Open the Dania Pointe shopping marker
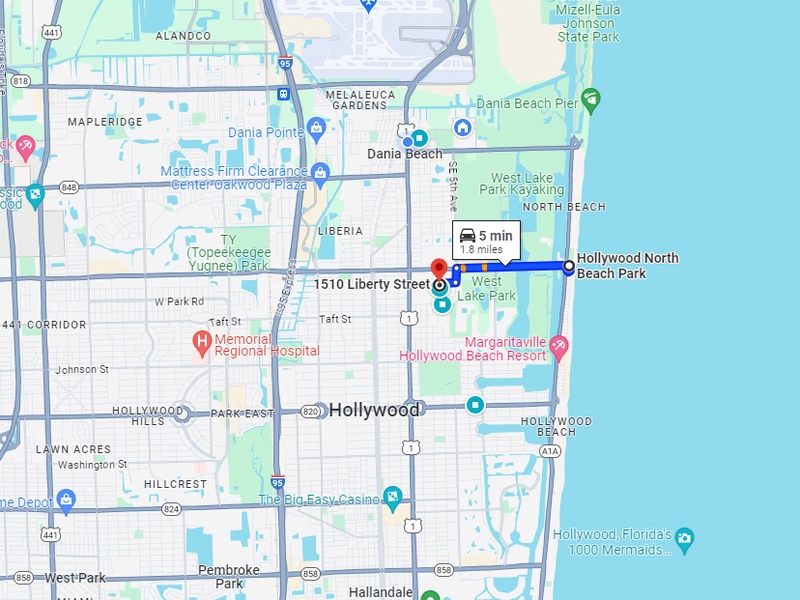800x600 pixels. tap(317, 127)
